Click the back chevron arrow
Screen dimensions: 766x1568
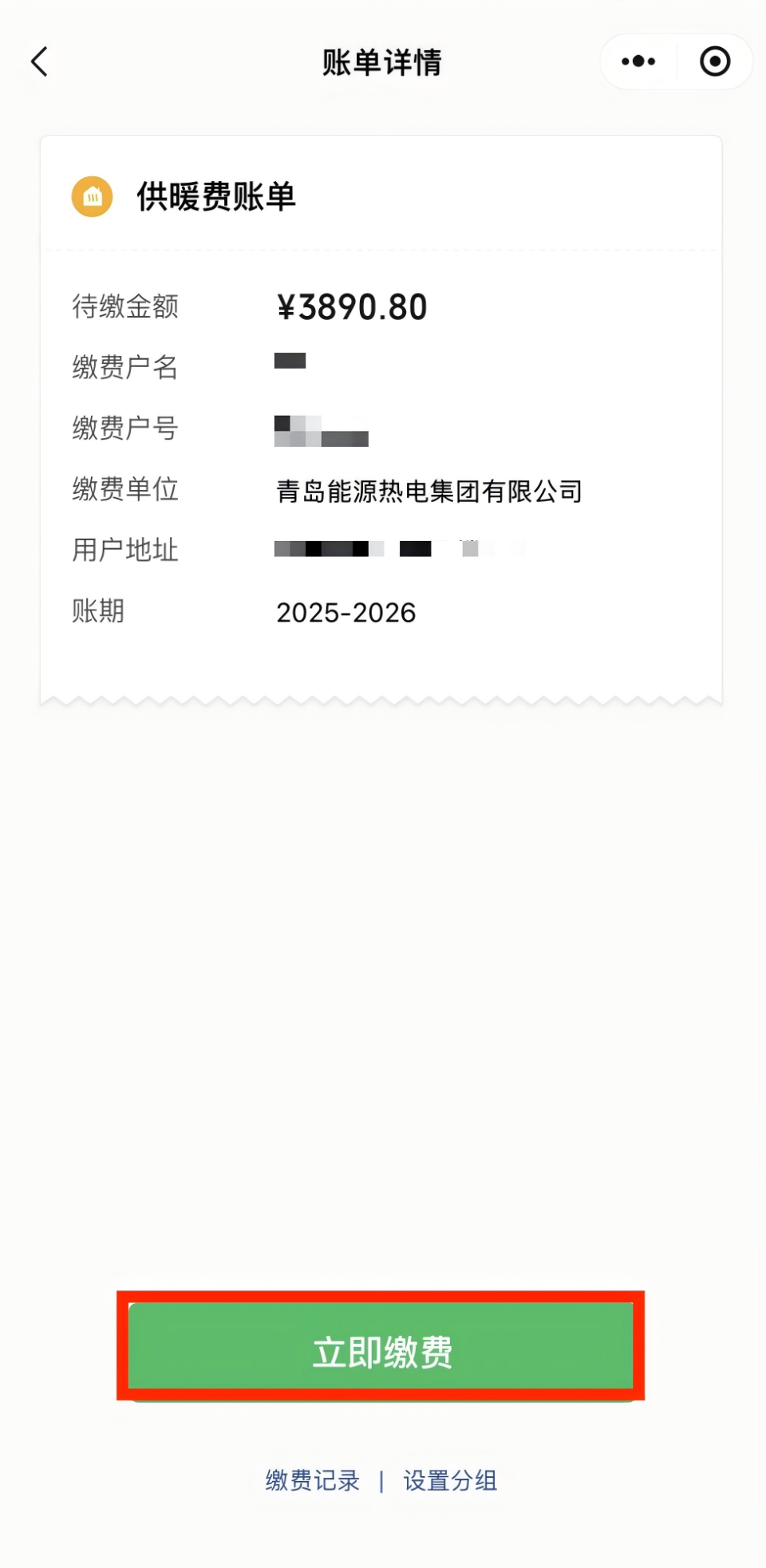click(38, 61)
